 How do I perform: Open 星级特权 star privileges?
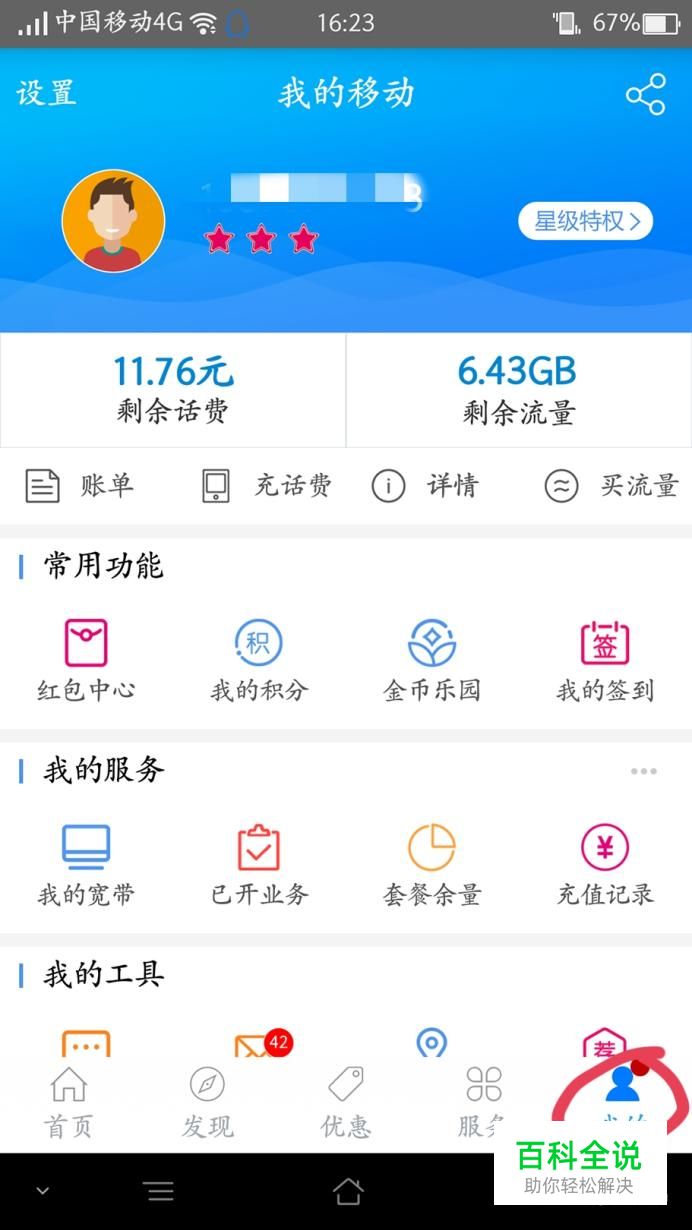coord(585,221)
